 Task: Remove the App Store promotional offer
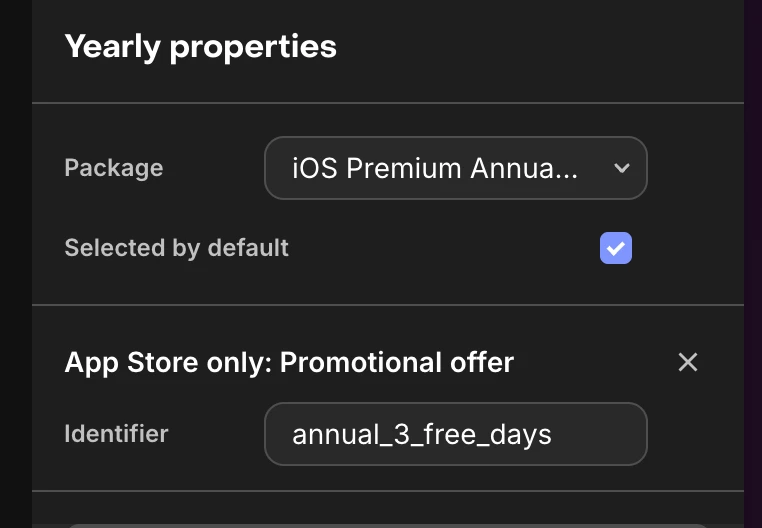688,362
